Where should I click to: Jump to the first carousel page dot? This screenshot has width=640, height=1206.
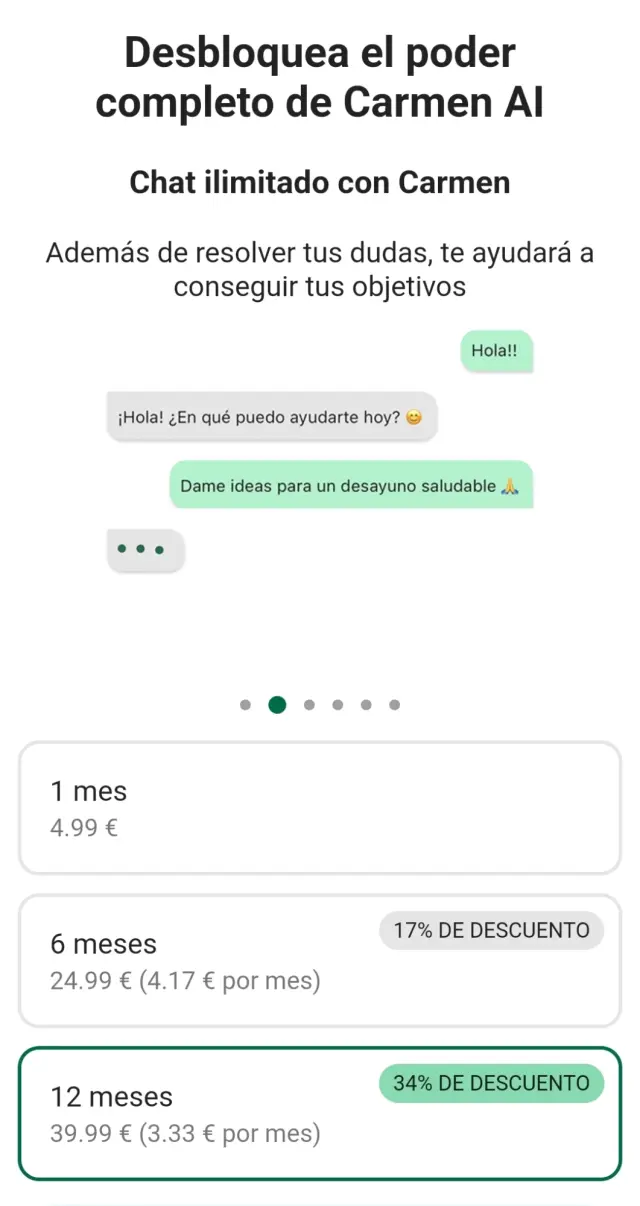[x=245, y=705]
